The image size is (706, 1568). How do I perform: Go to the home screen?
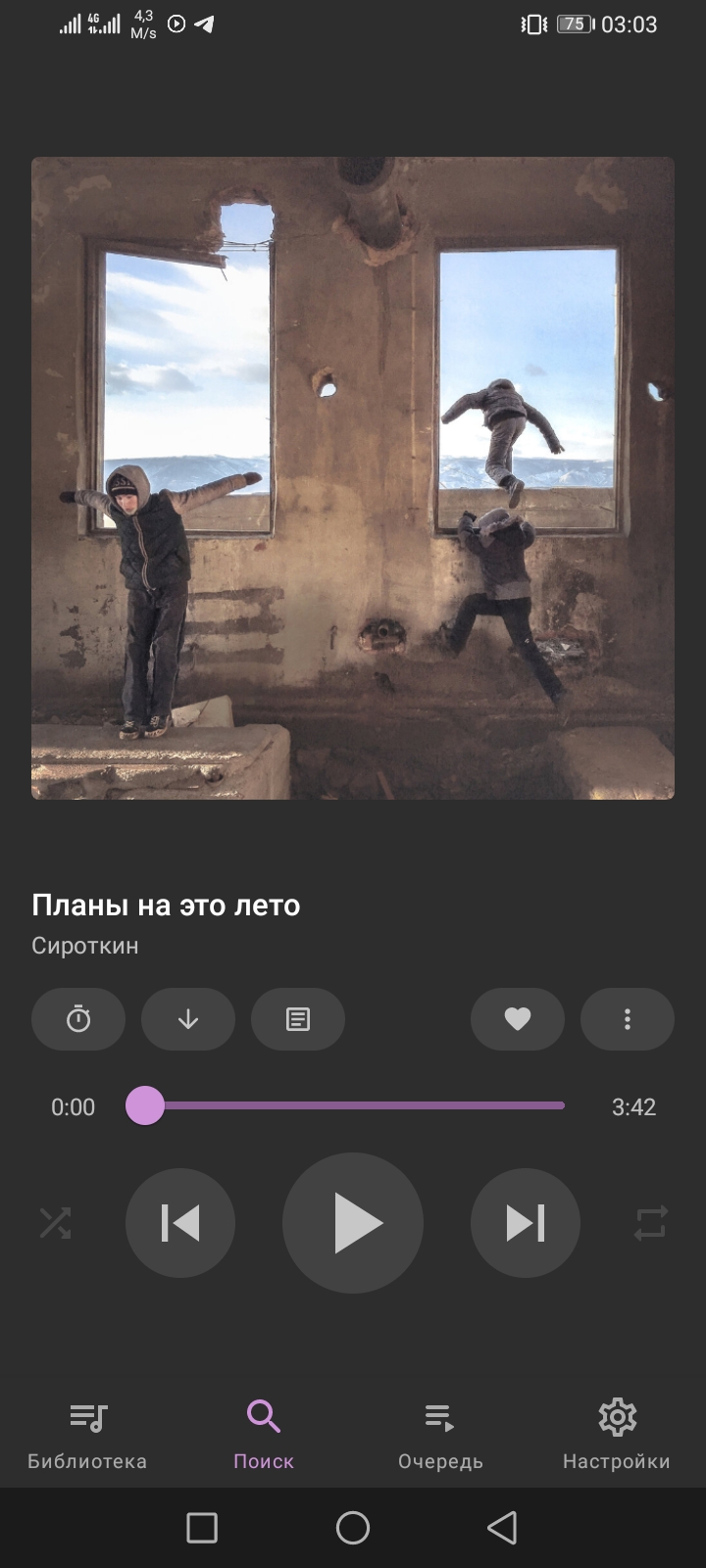pyautogui.click(x=353, y=1528)
